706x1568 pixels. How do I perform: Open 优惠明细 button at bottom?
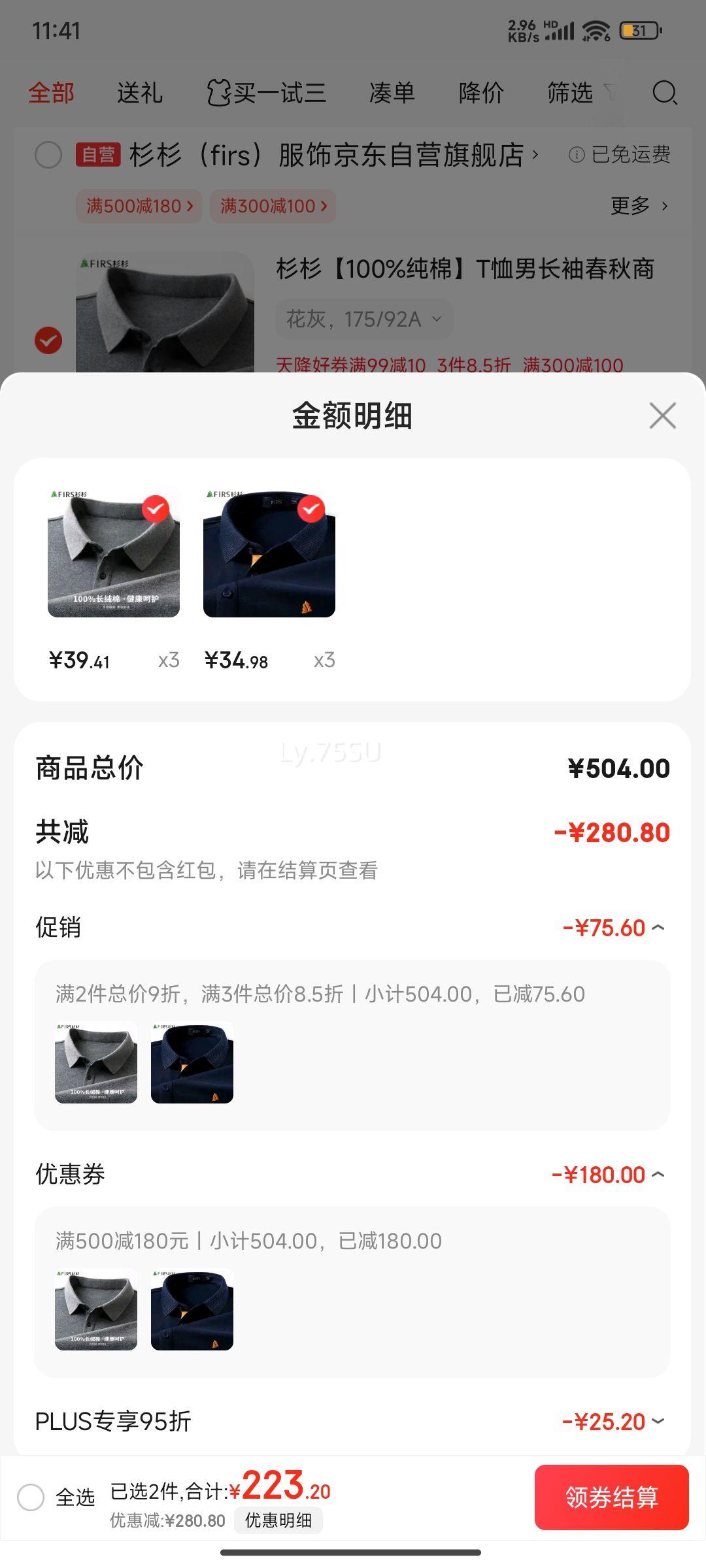[278, 1520]
